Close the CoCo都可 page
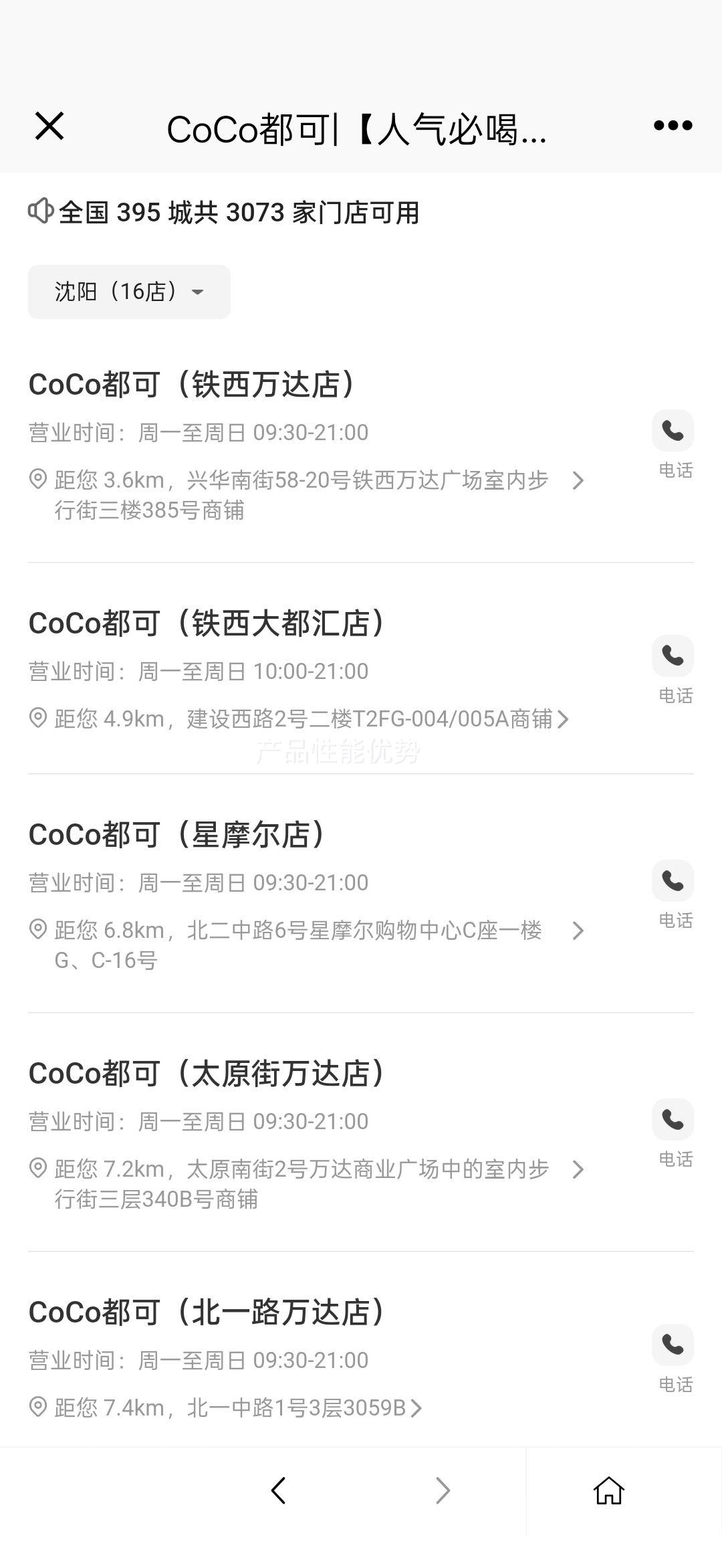The width and height of the screenshot is (722, 1568). click(x=49, y=126)
